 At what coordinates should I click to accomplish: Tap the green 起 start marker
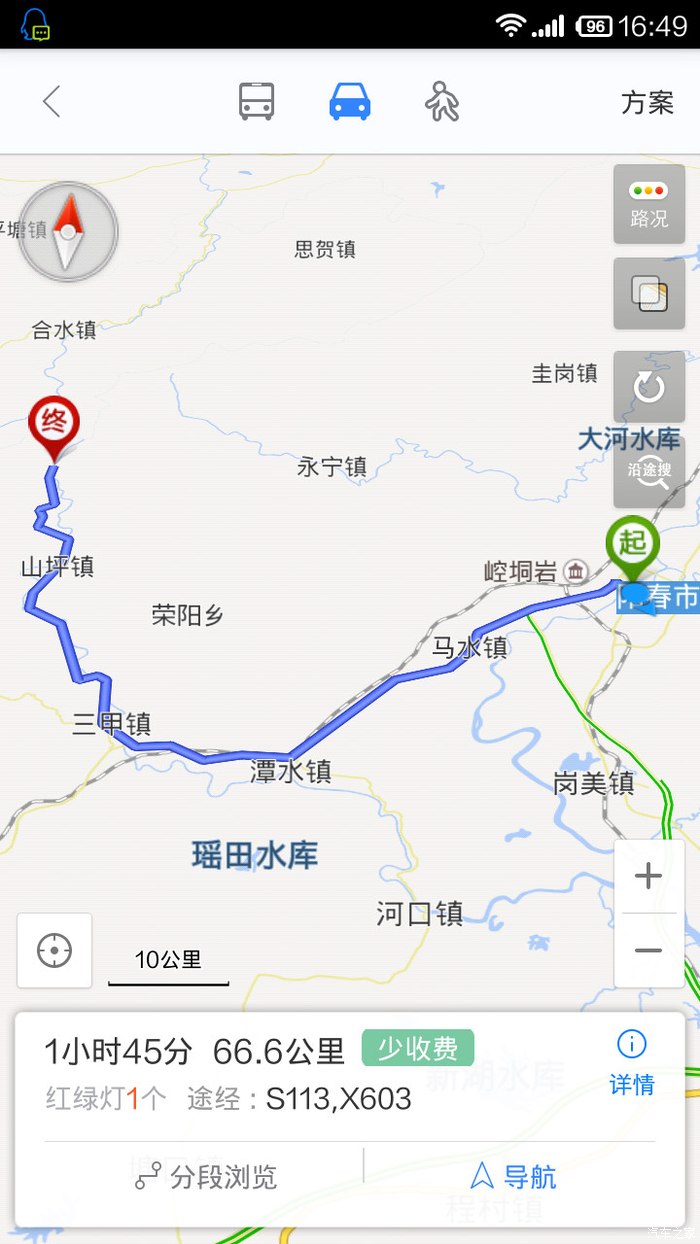click(x=632, y=545)
